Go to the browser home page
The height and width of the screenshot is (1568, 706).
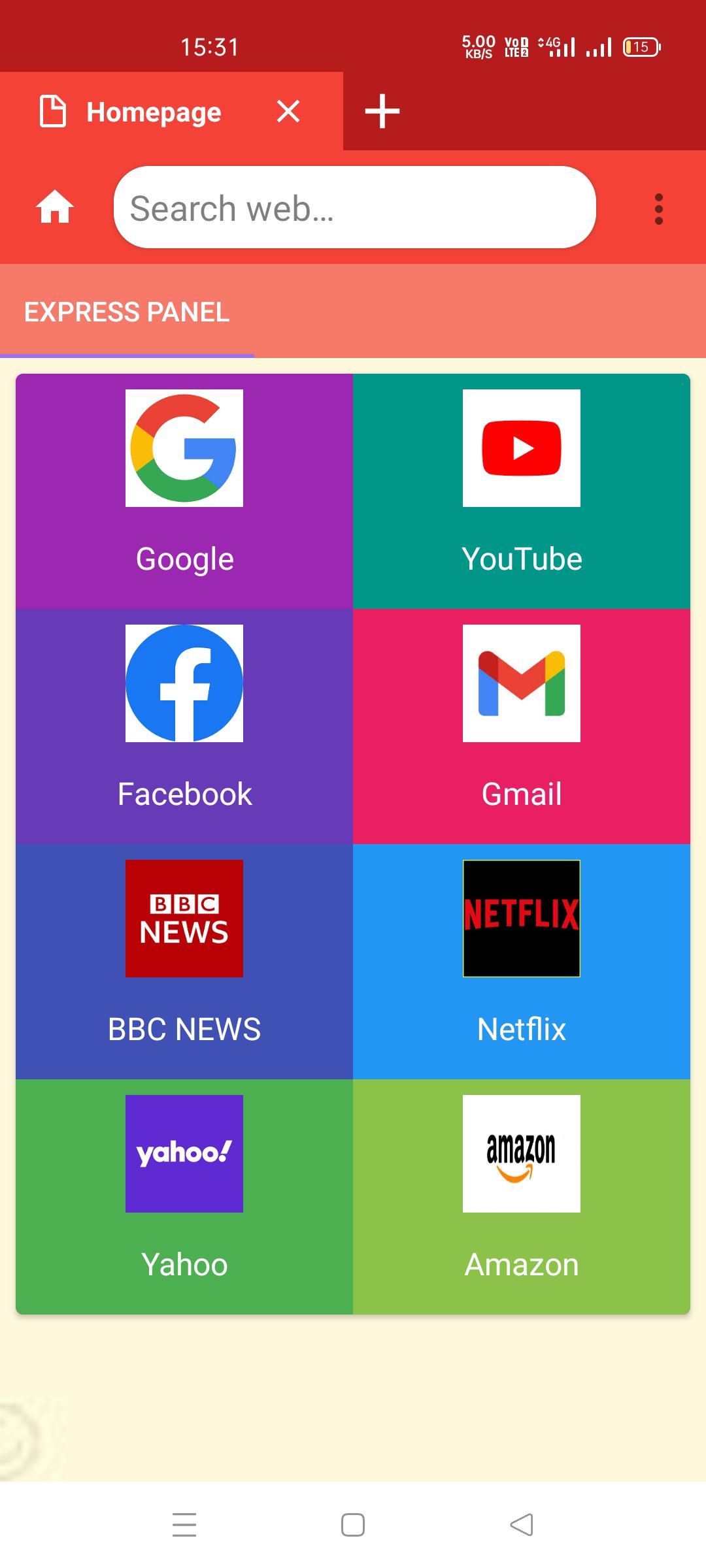[55, 208]
